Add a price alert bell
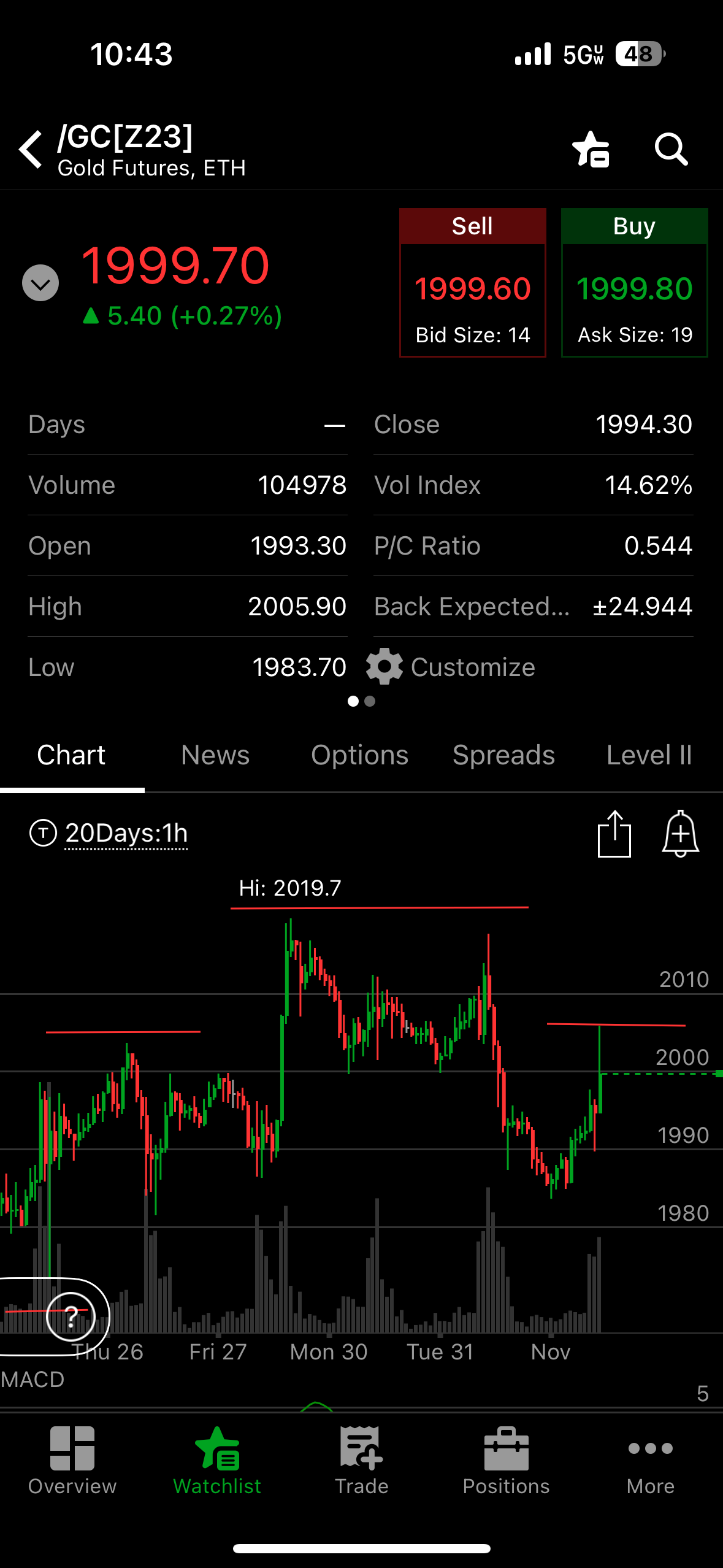 click(680, 834)
